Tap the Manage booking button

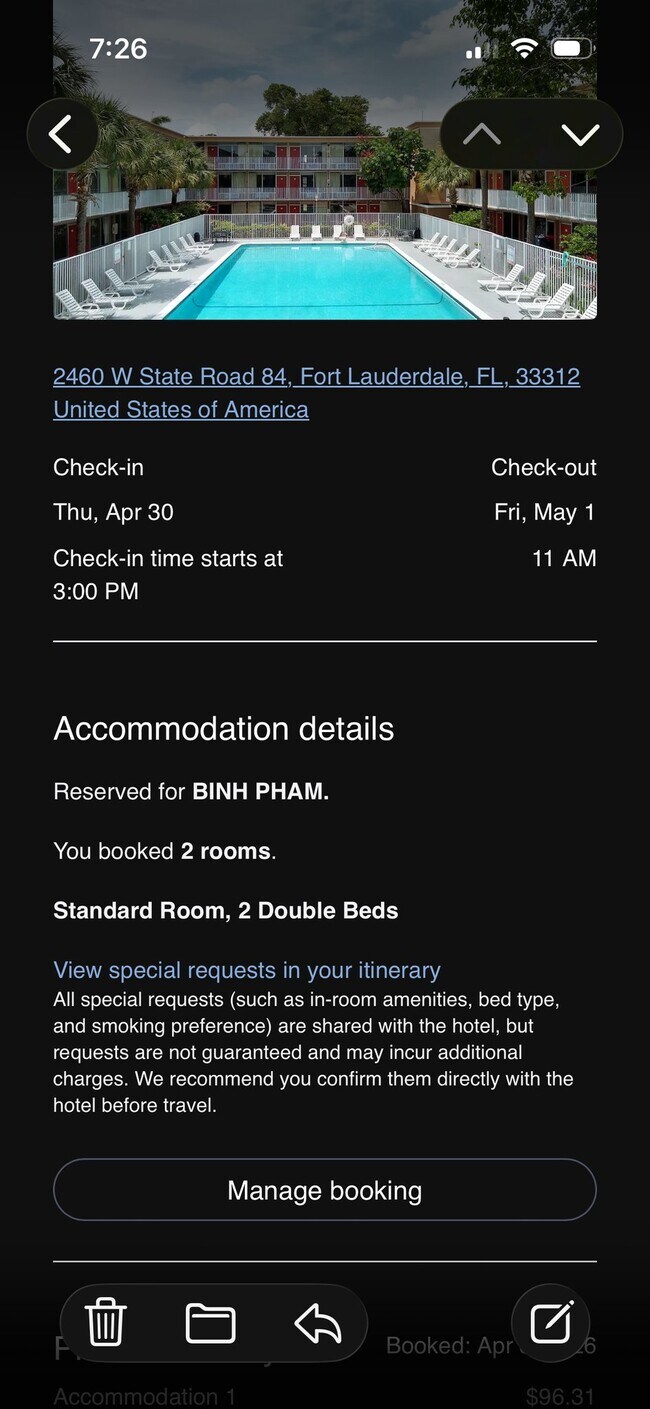pos(324,1190)
